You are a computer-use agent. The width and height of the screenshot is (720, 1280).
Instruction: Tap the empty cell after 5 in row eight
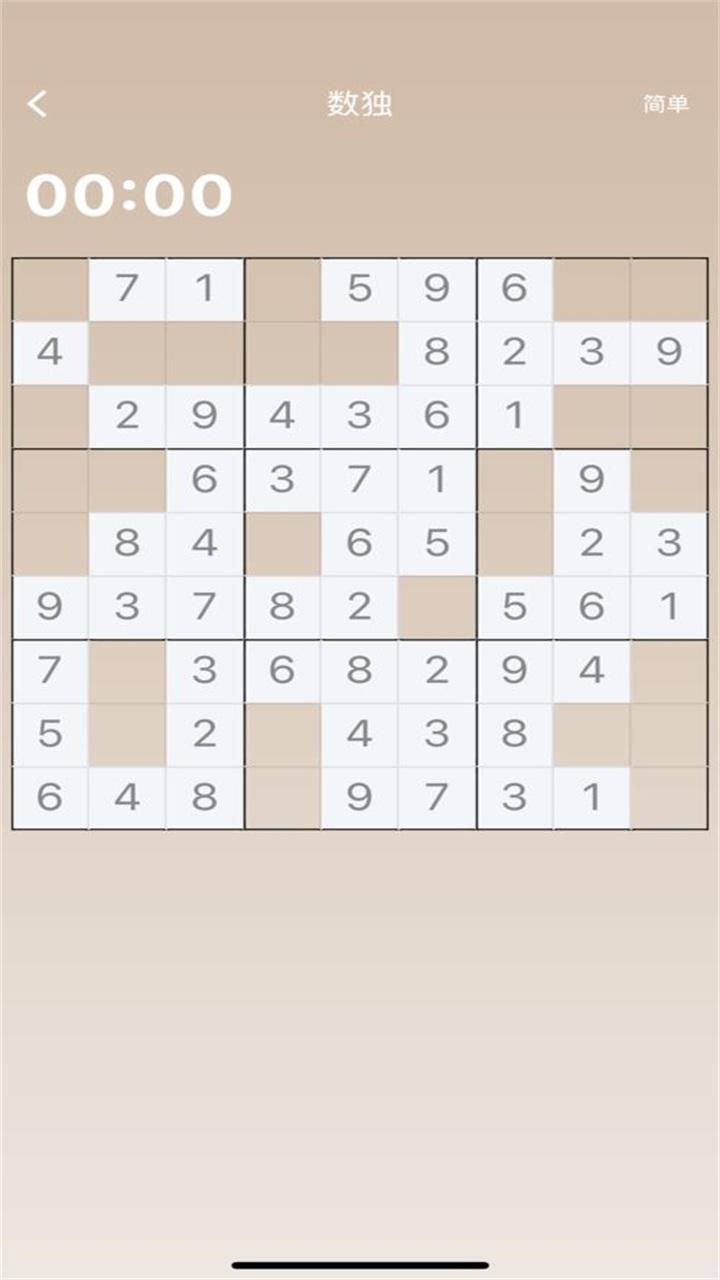click(x=127, y=733)
